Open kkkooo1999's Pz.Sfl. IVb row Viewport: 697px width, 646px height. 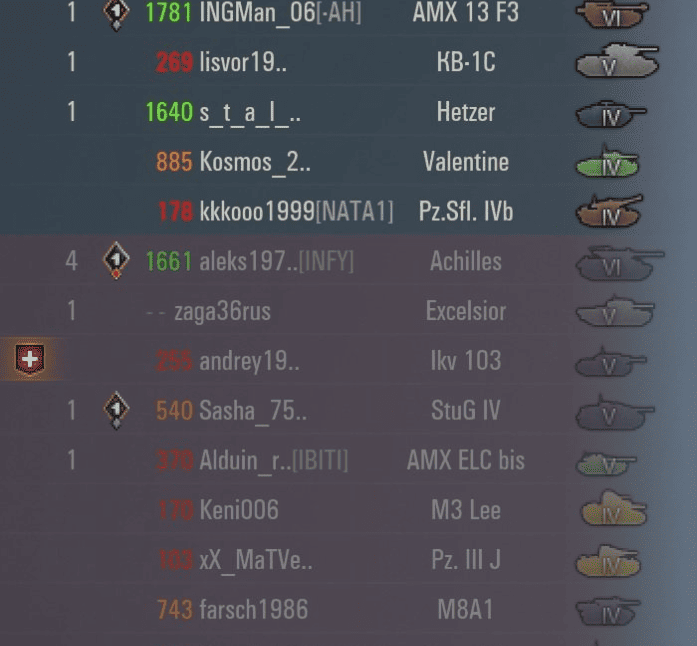point(296,212)
